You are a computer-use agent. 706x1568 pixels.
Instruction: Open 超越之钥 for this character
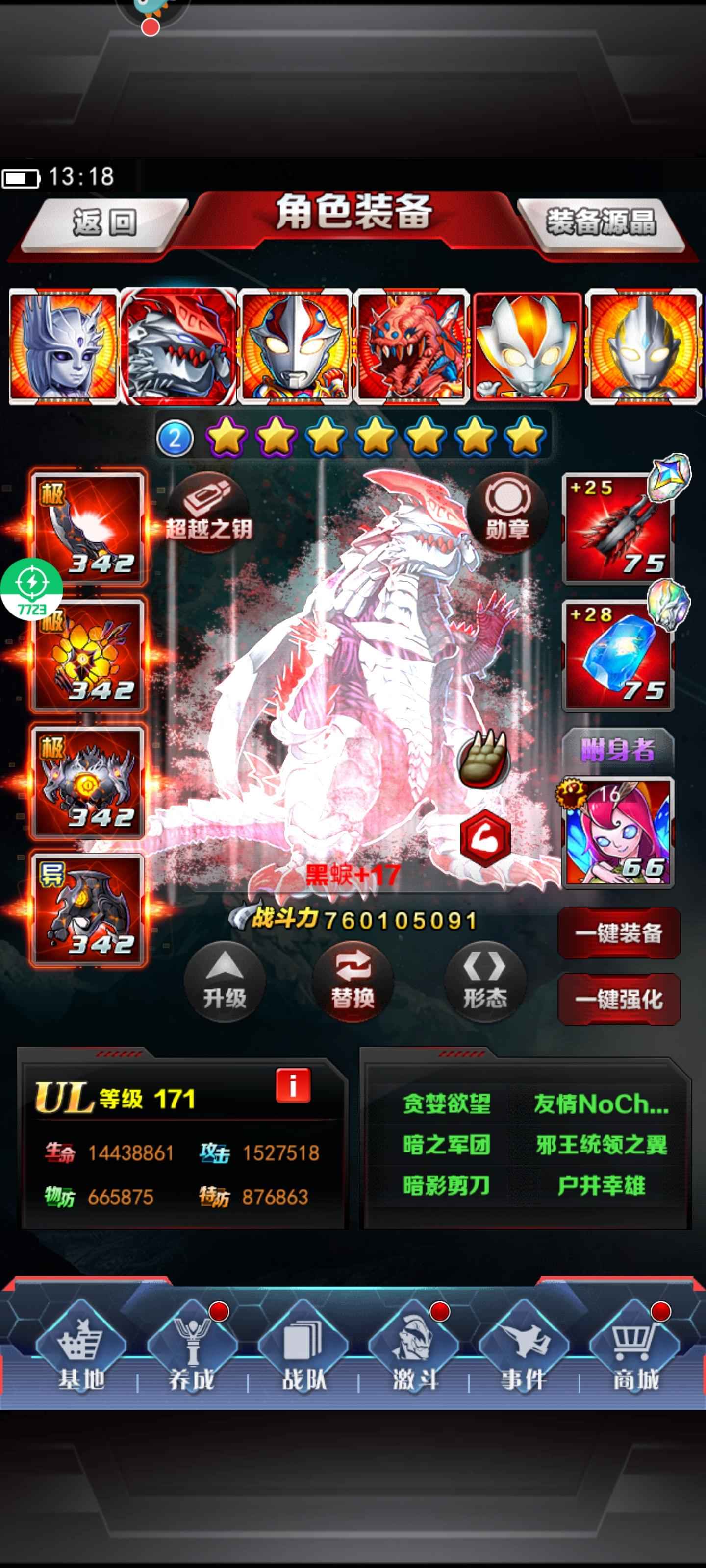click(208, 513)
